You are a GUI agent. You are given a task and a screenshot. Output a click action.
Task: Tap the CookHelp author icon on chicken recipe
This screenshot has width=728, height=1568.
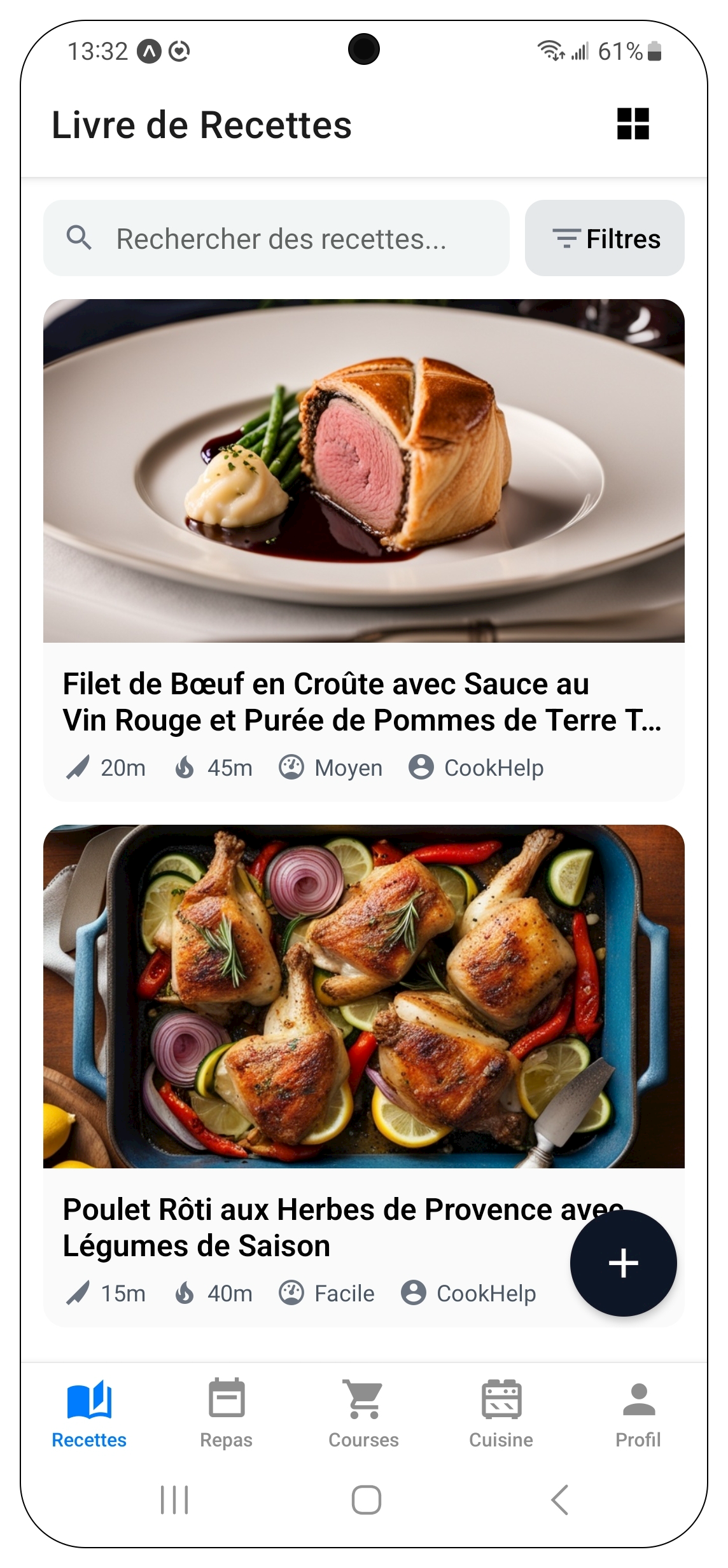[415, 1292]
